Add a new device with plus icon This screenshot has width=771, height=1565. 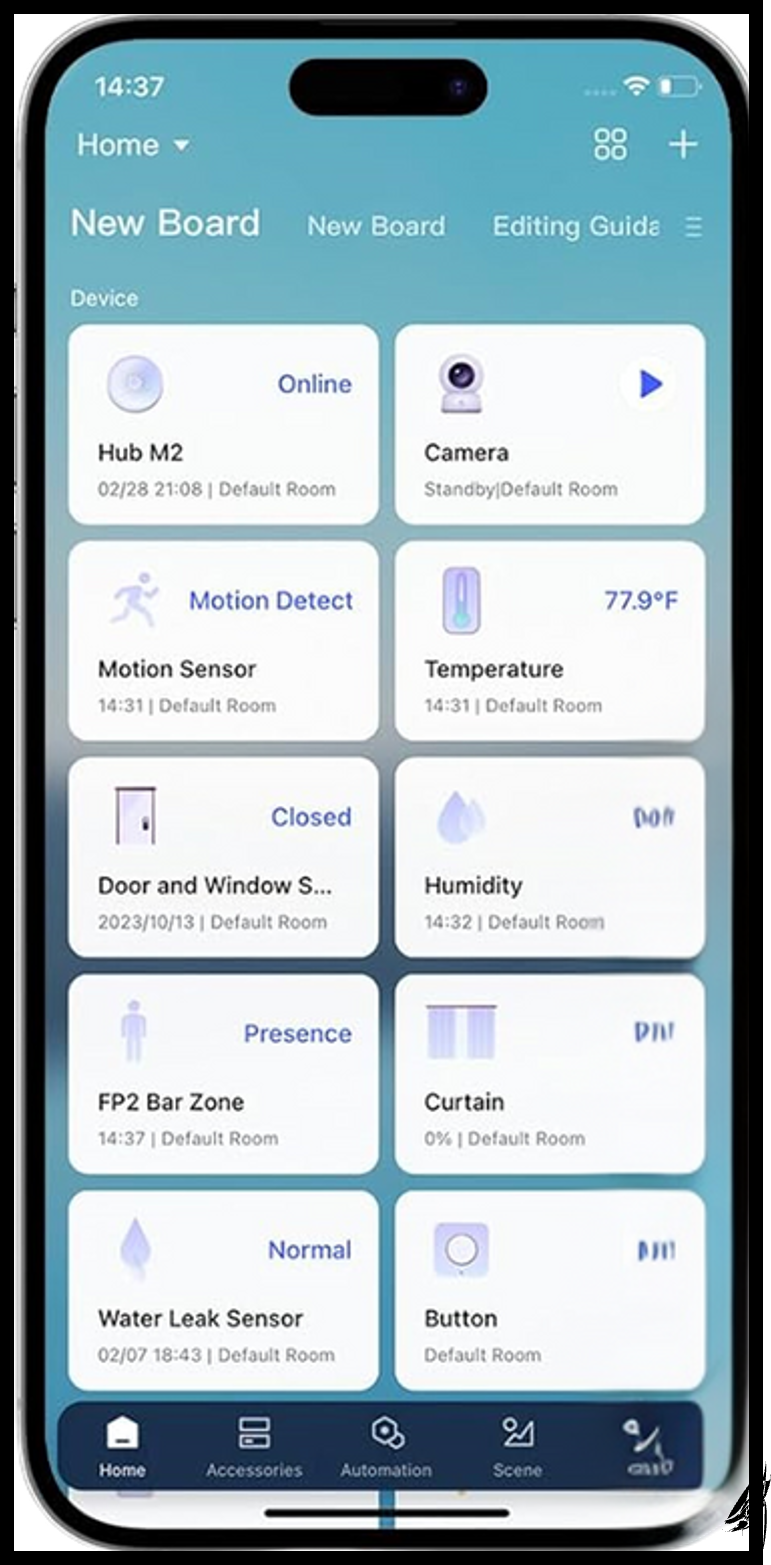(x=683, y=144)
